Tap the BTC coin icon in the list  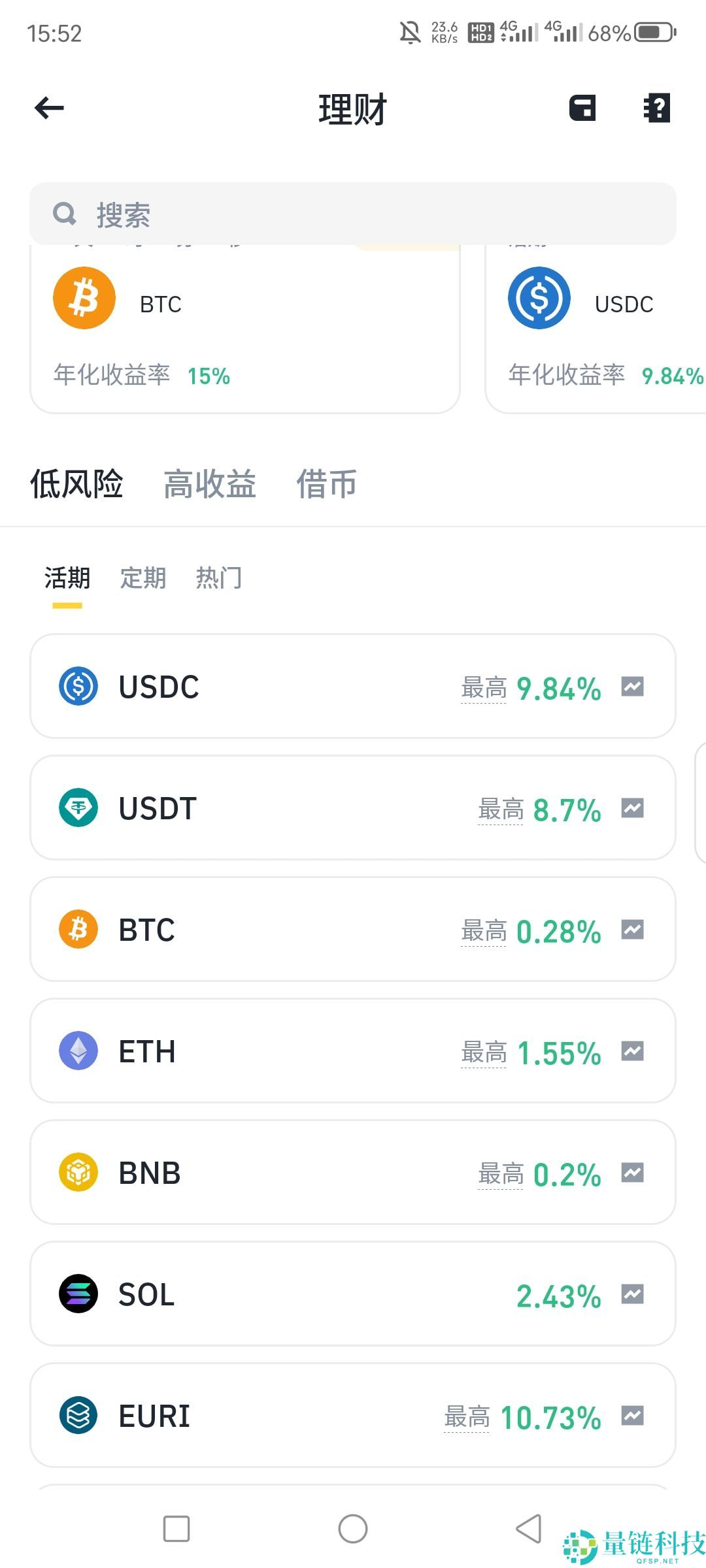click(77, 928)
